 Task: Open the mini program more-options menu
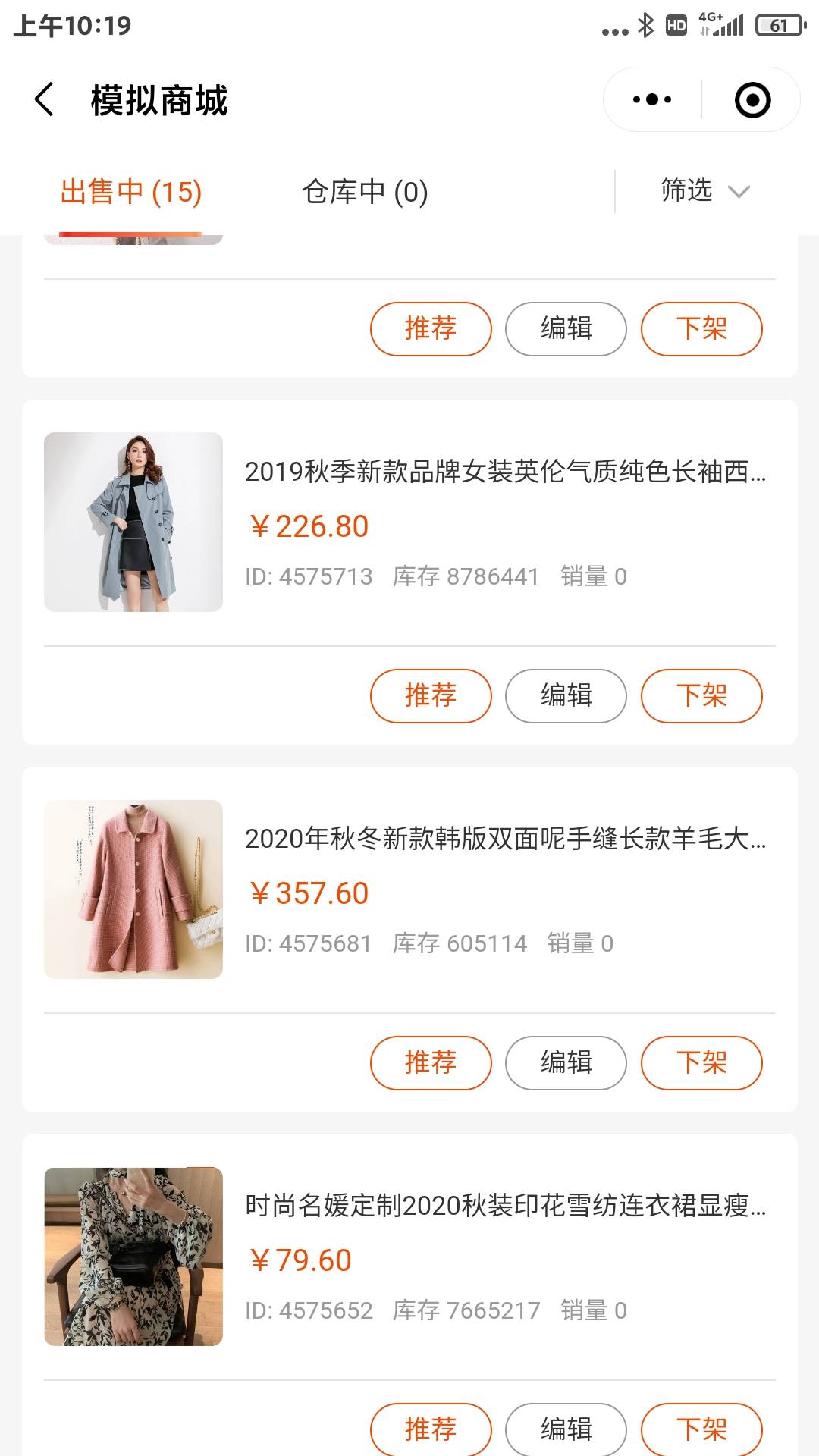(652, 99)
